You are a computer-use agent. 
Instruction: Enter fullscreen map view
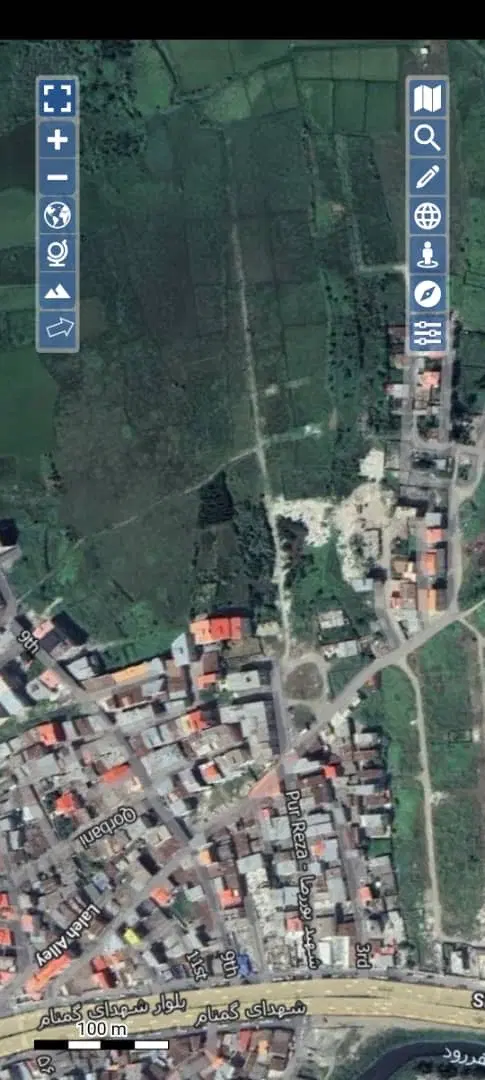pyautogui.click(x=57, y=98)
